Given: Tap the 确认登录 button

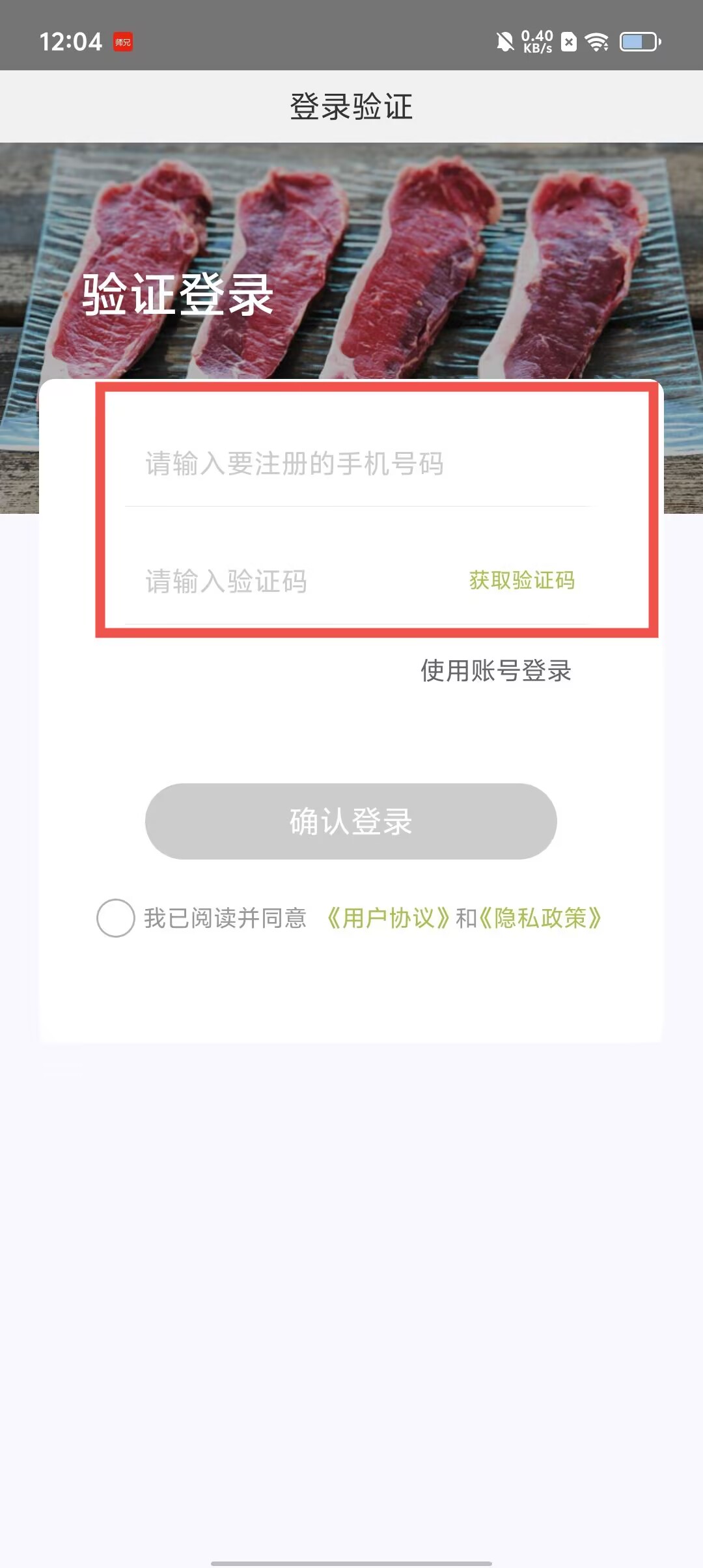Looking at the screenshot, I should pos(351,821).
